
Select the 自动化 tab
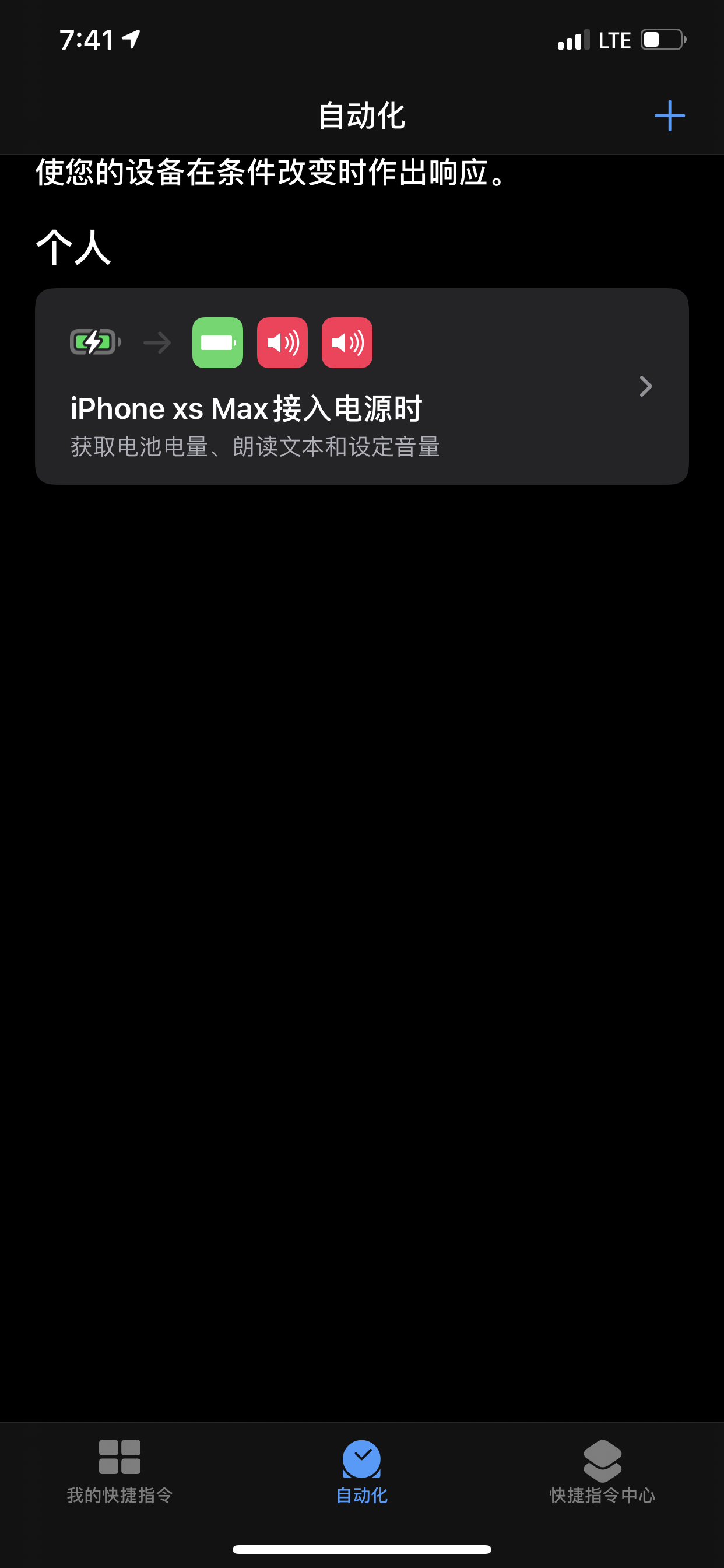pos(361,1469)
